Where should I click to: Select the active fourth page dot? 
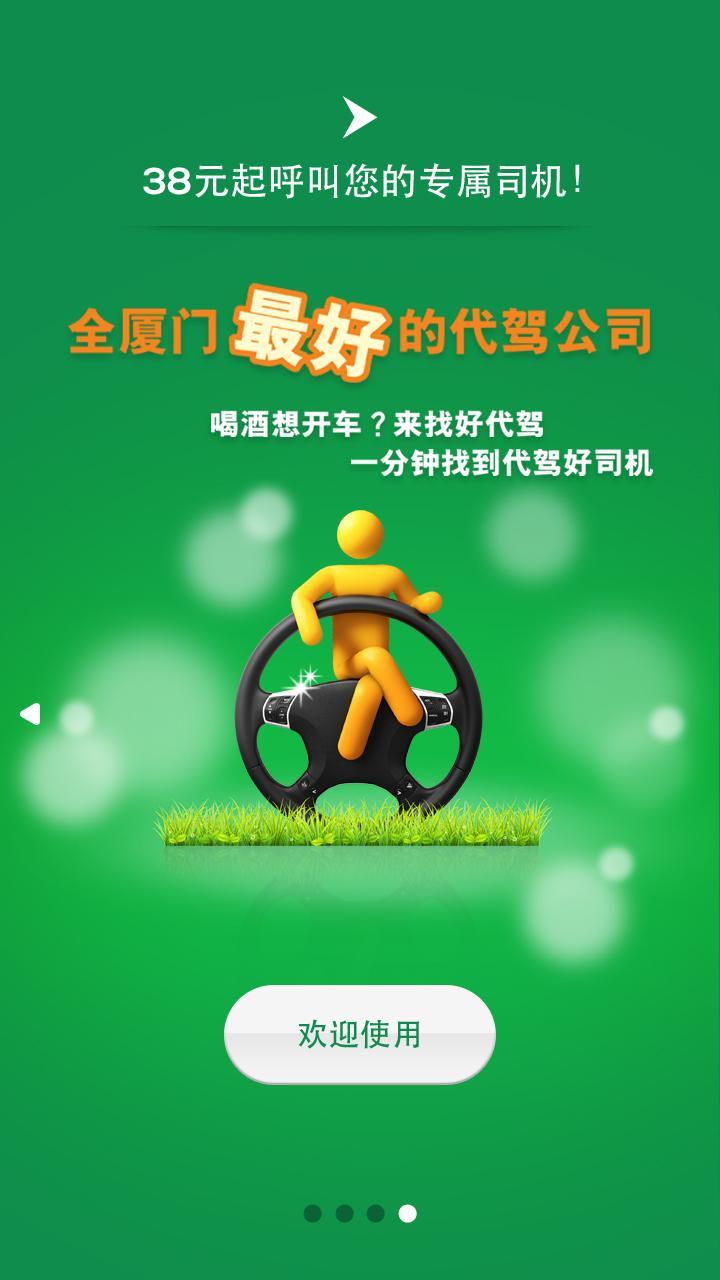pos(409,1211)
